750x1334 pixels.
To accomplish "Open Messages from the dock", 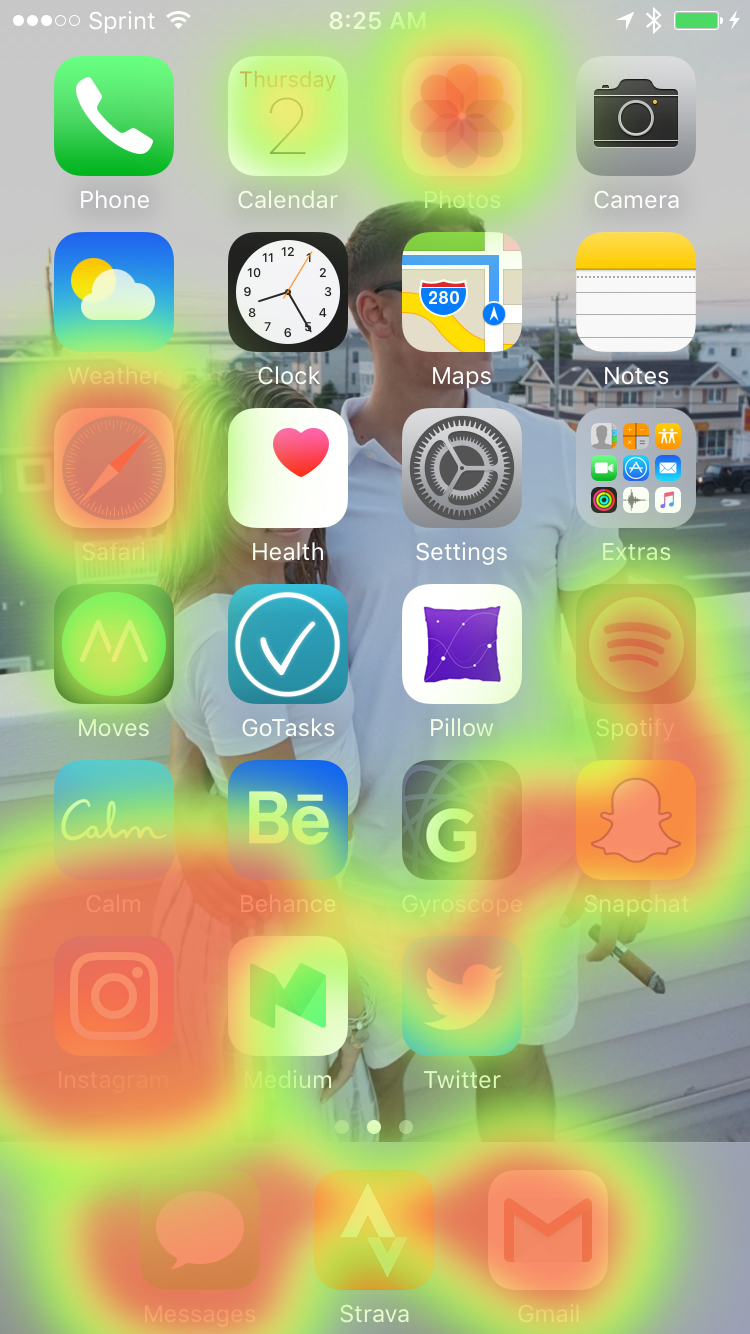I will point(200,1230).
